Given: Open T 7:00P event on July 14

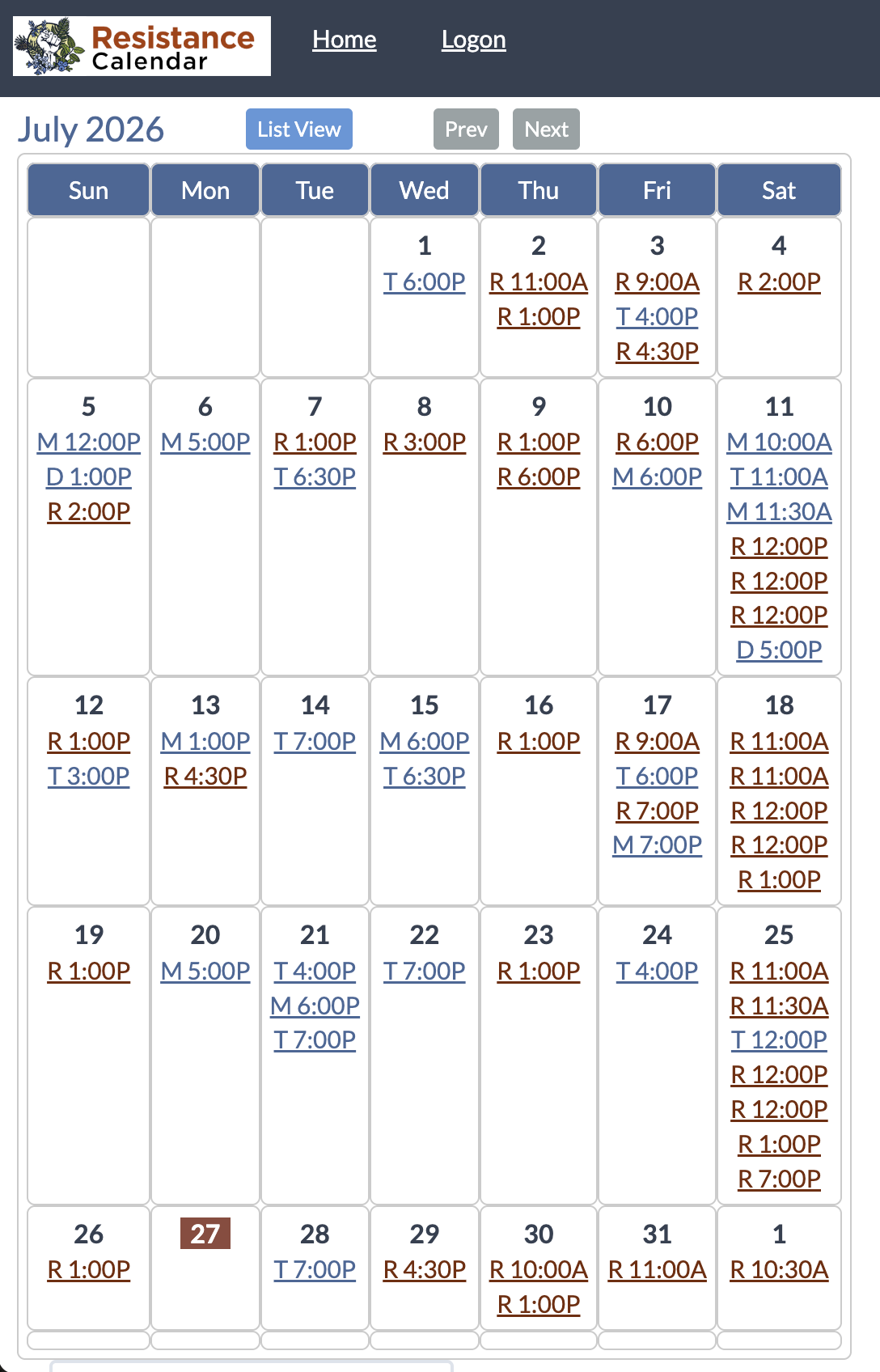Looking at the screenshot, I should coord(315,741).
